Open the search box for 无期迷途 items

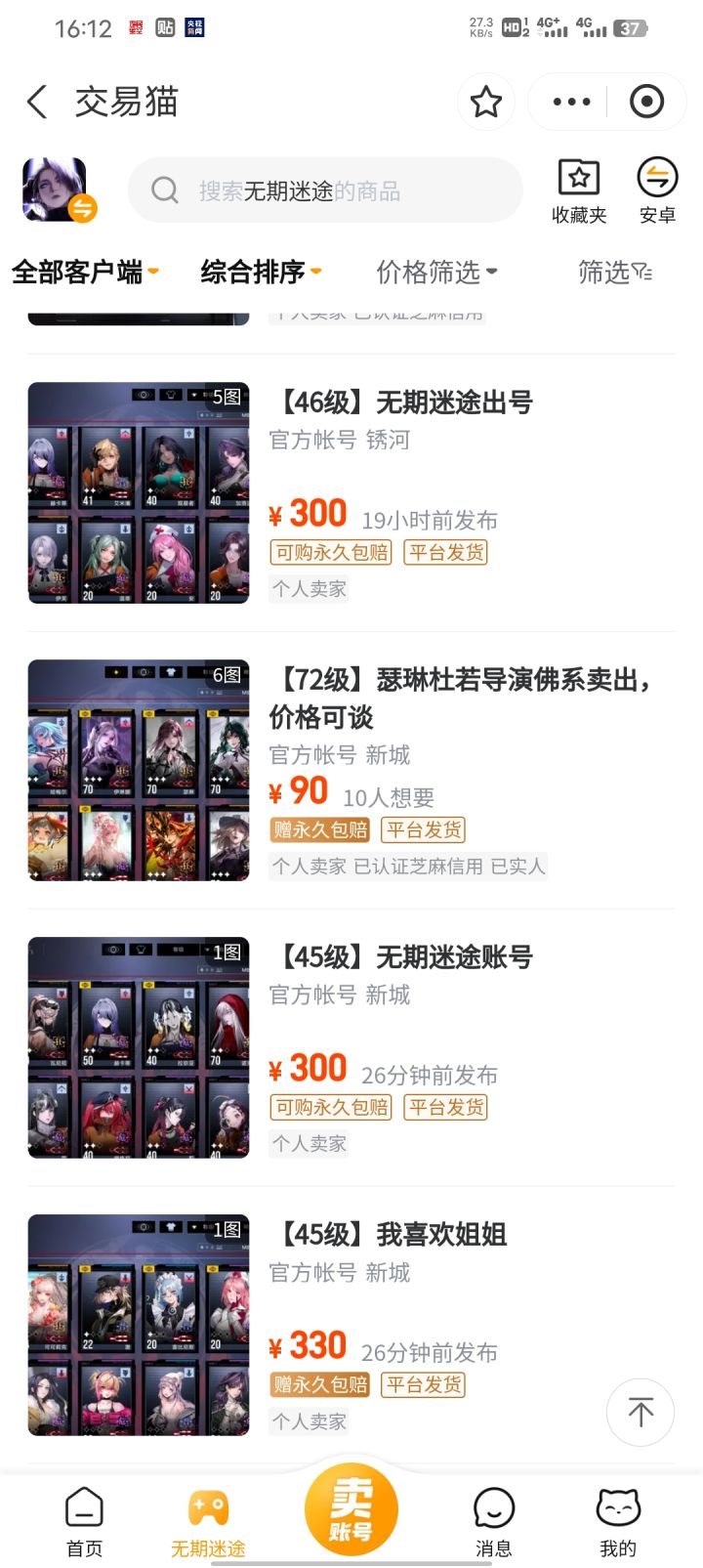[x=325, y=191]
